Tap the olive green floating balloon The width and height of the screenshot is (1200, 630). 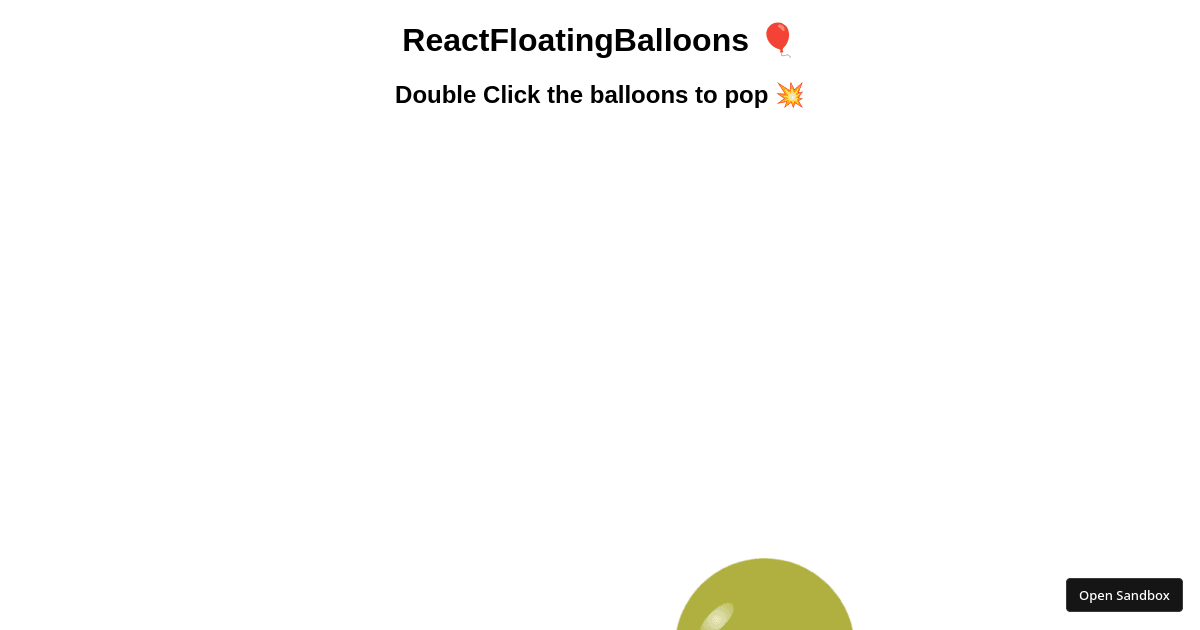765,600
